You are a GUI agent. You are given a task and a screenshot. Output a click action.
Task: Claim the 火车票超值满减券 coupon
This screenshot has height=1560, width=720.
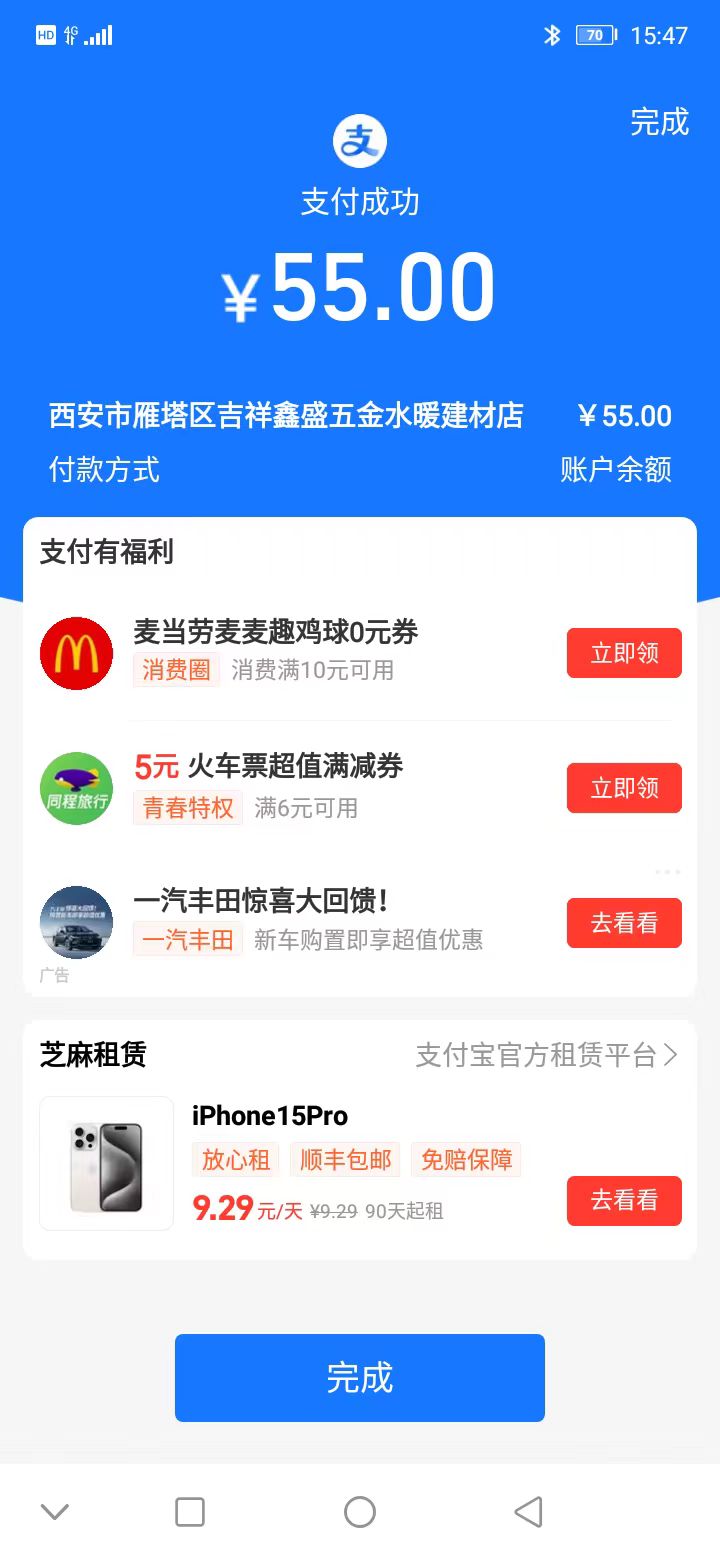click(x=624, y=788)
